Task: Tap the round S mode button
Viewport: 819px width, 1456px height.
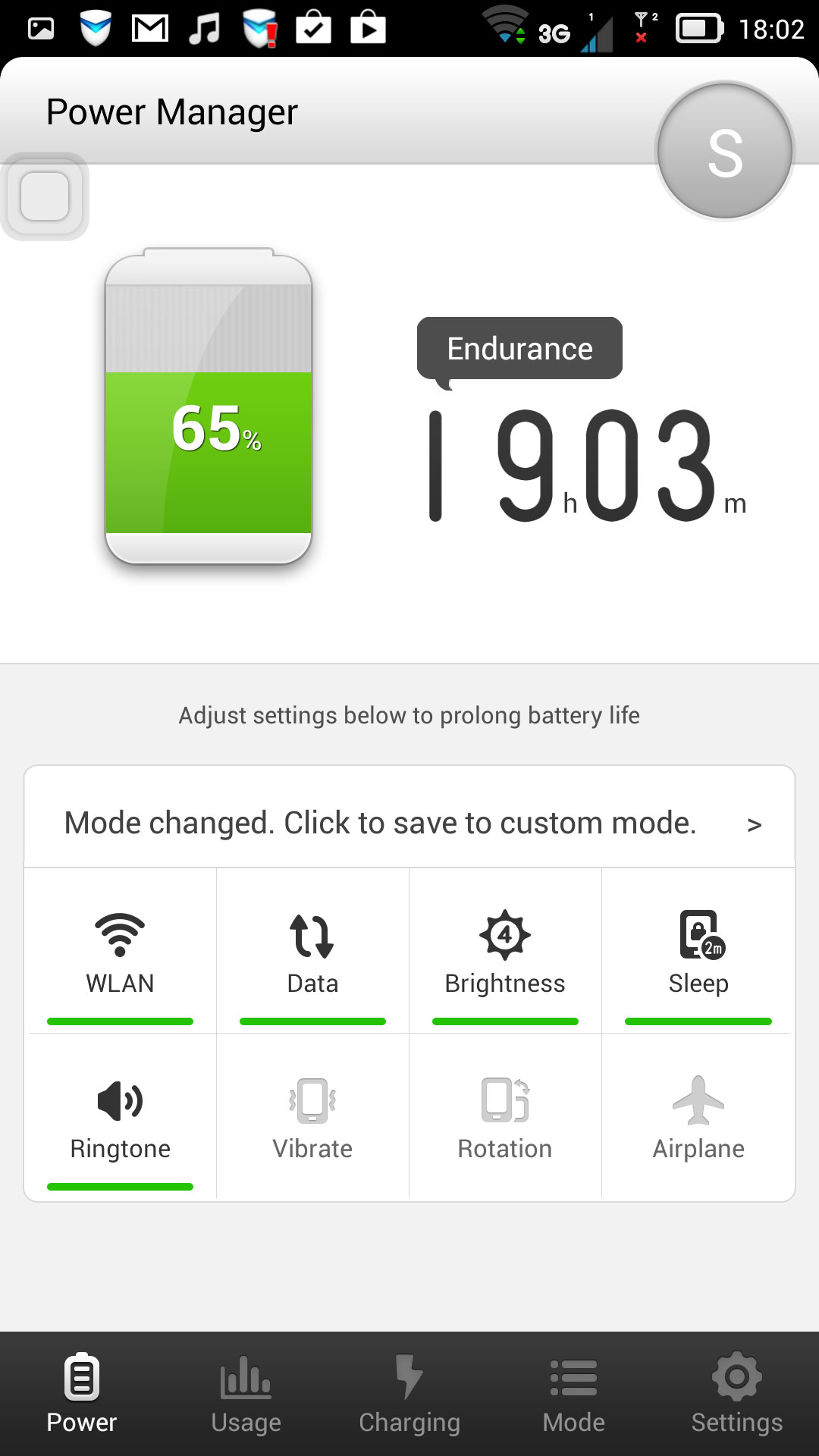Action: click(724, 152)
